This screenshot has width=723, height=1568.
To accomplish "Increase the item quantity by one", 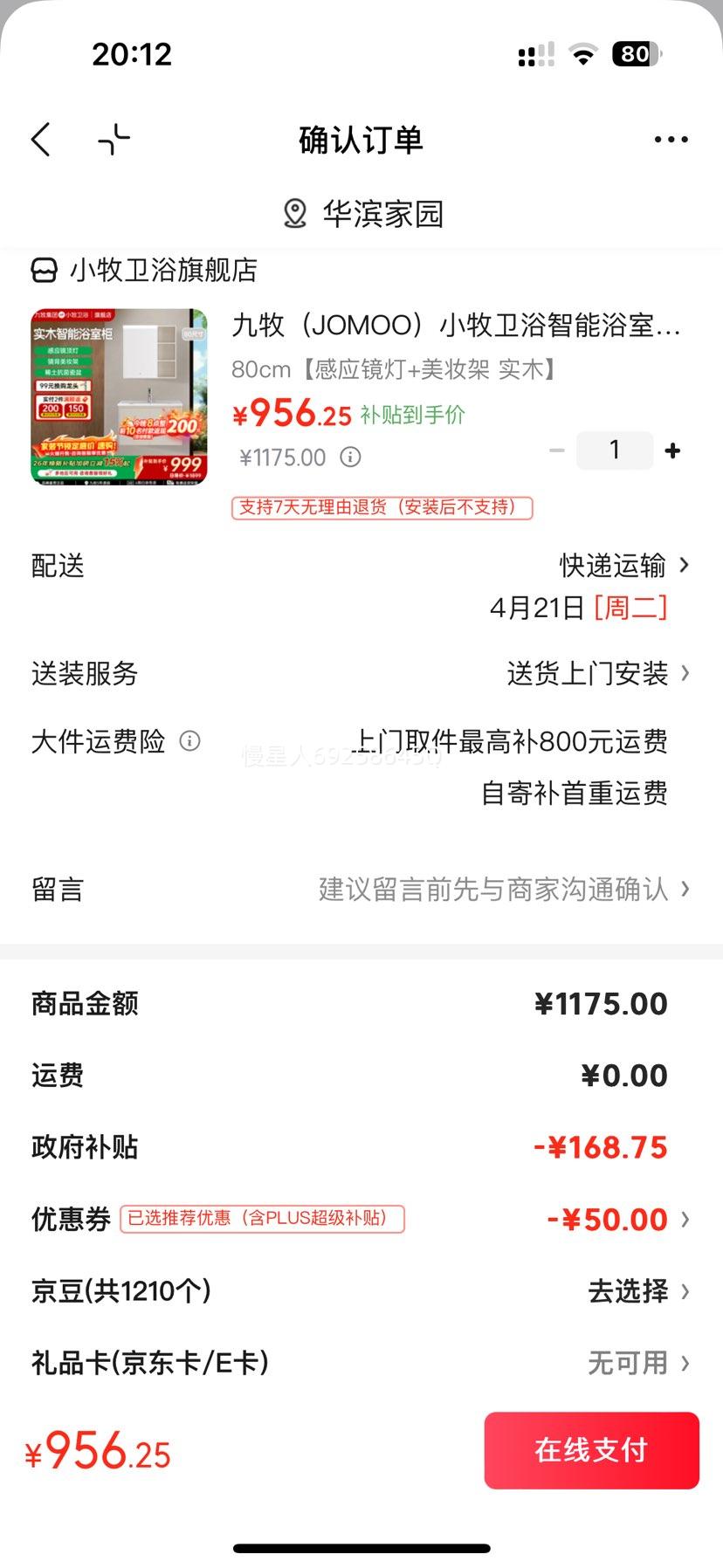I will coord(672,450).
